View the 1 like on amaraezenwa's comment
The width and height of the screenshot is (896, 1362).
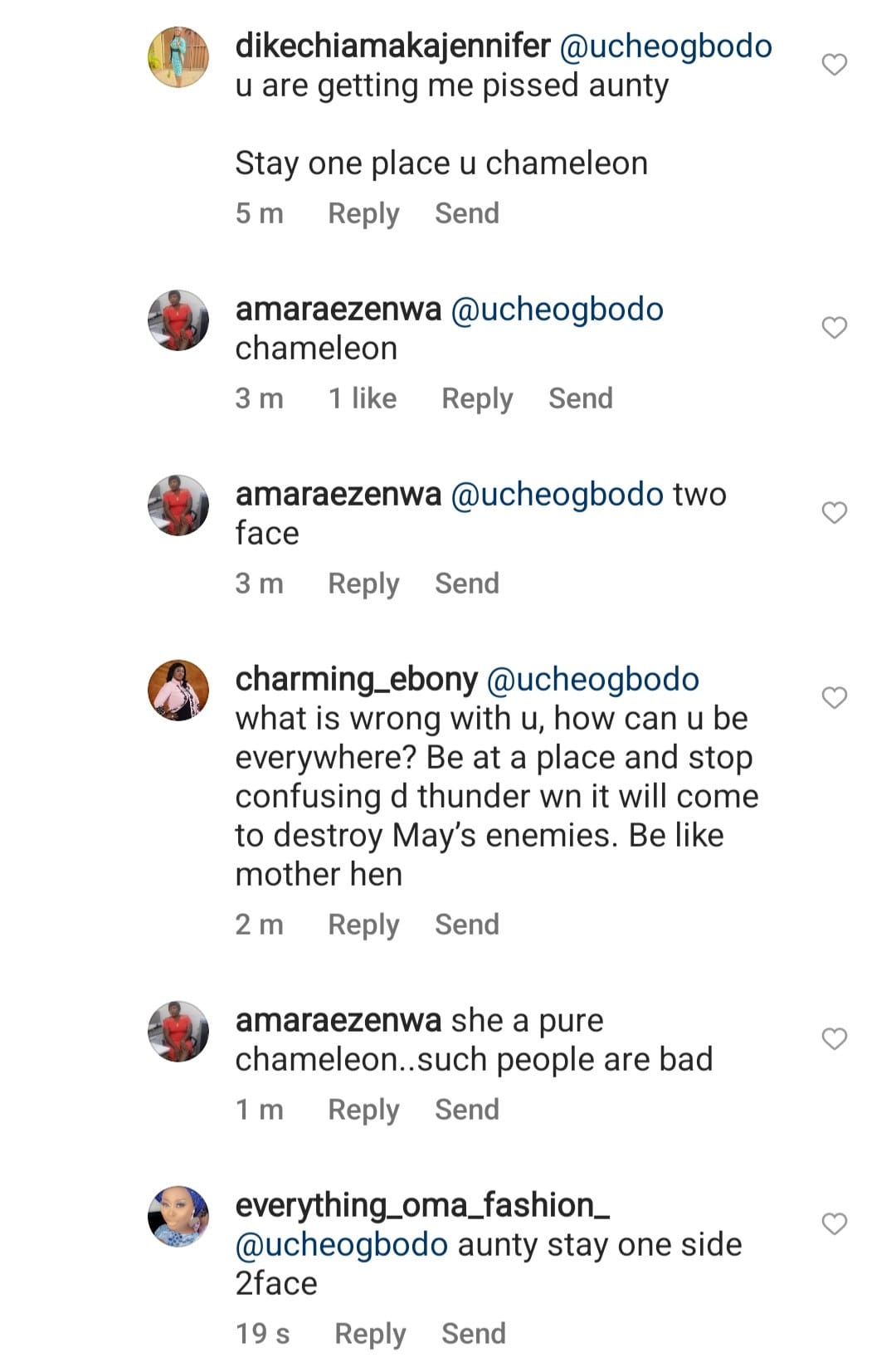coord(363,398)
